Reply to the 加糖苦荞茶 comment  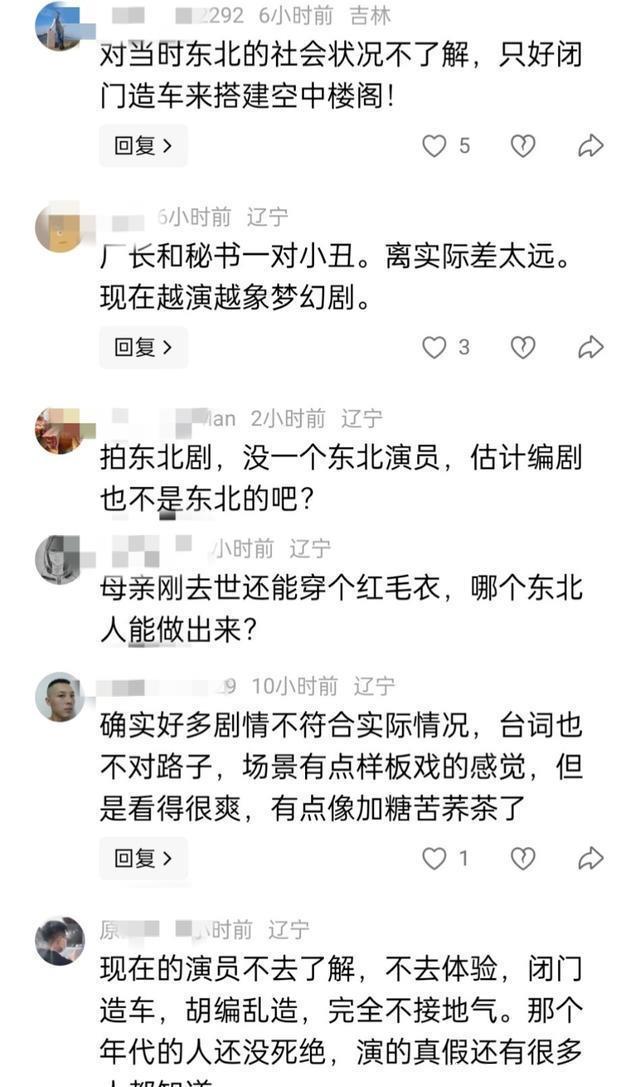[143, 858]
